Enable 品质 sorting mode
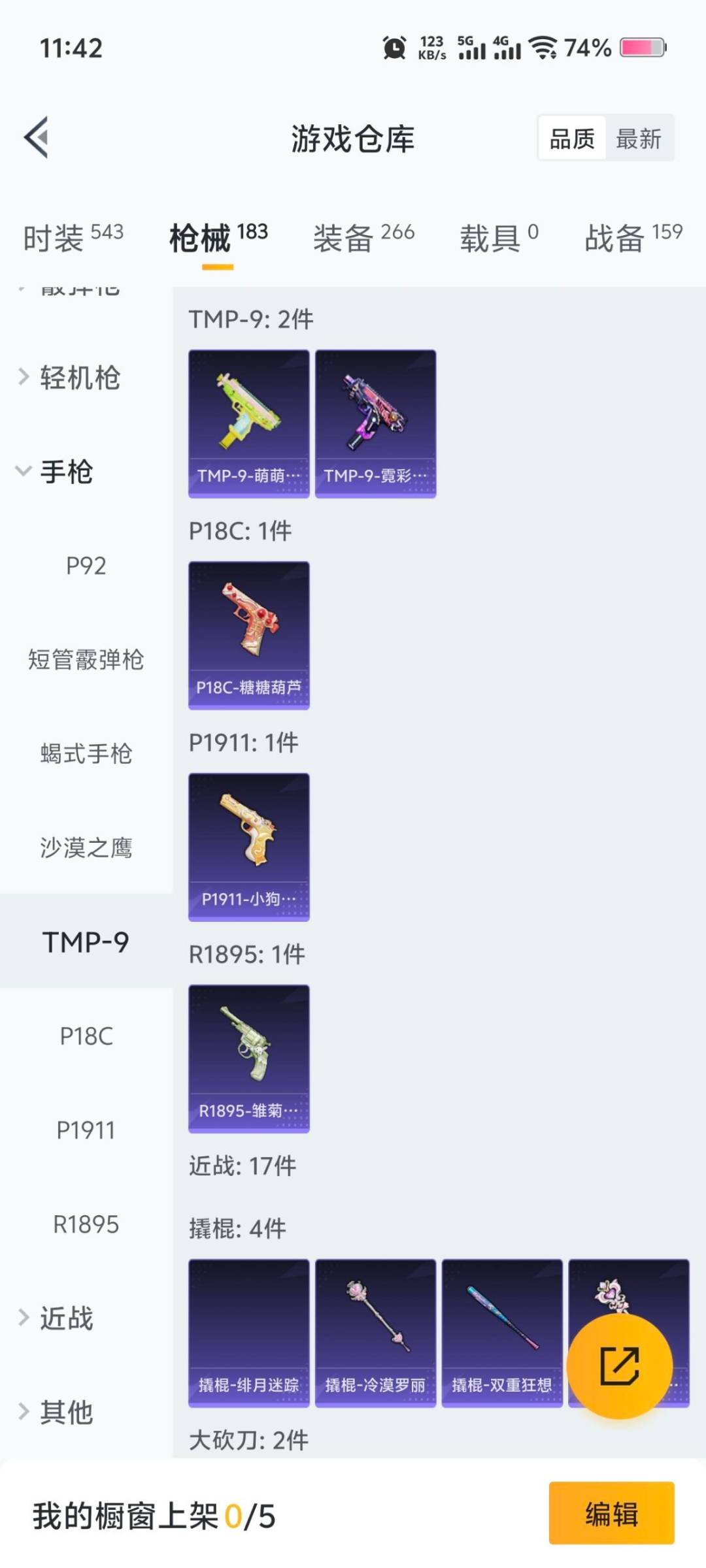This screenshot has width=706, height=1568. (570, 139)
